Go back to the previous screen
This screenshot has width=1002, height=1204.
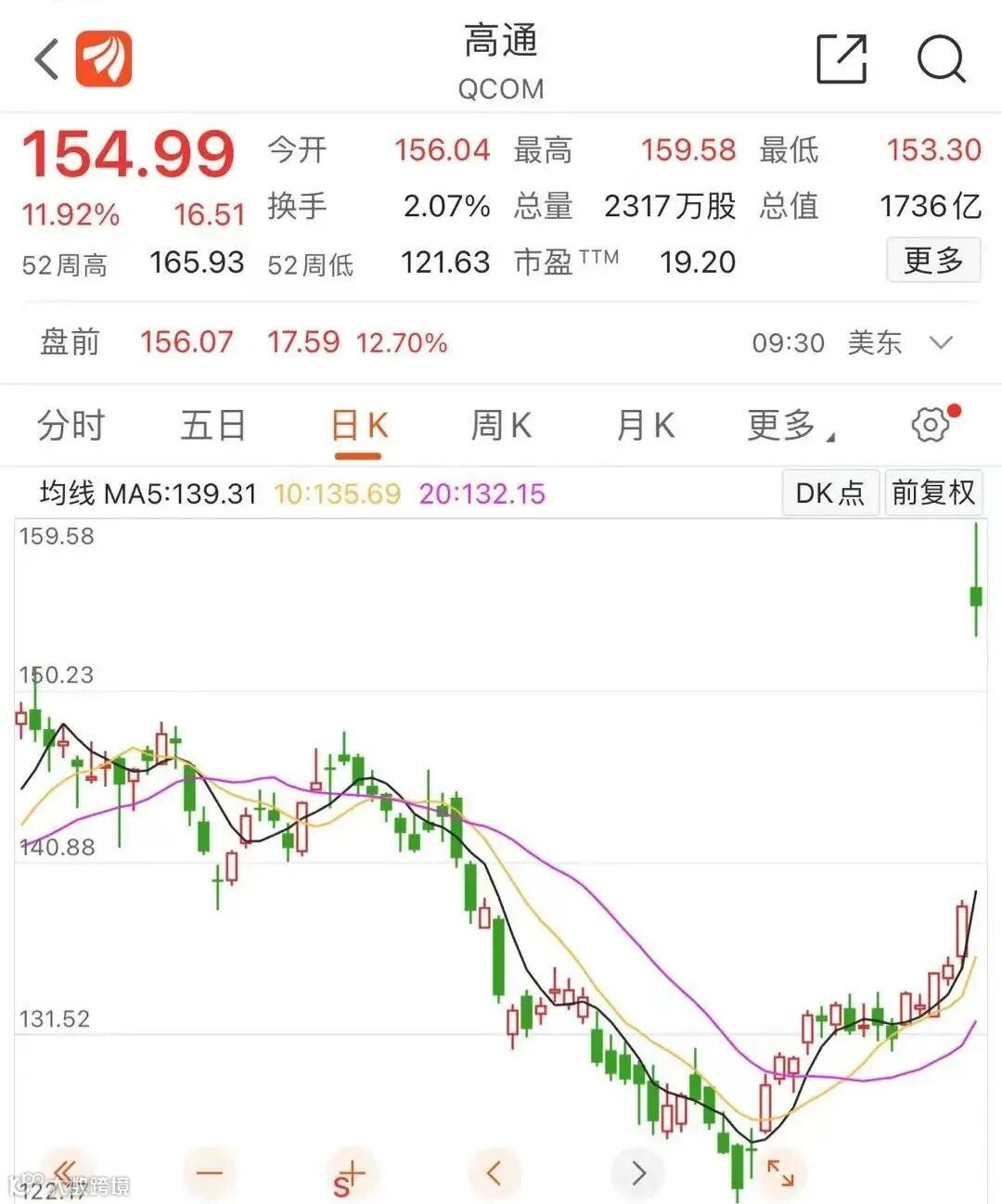pyautogui.click(x=46, y=59)
